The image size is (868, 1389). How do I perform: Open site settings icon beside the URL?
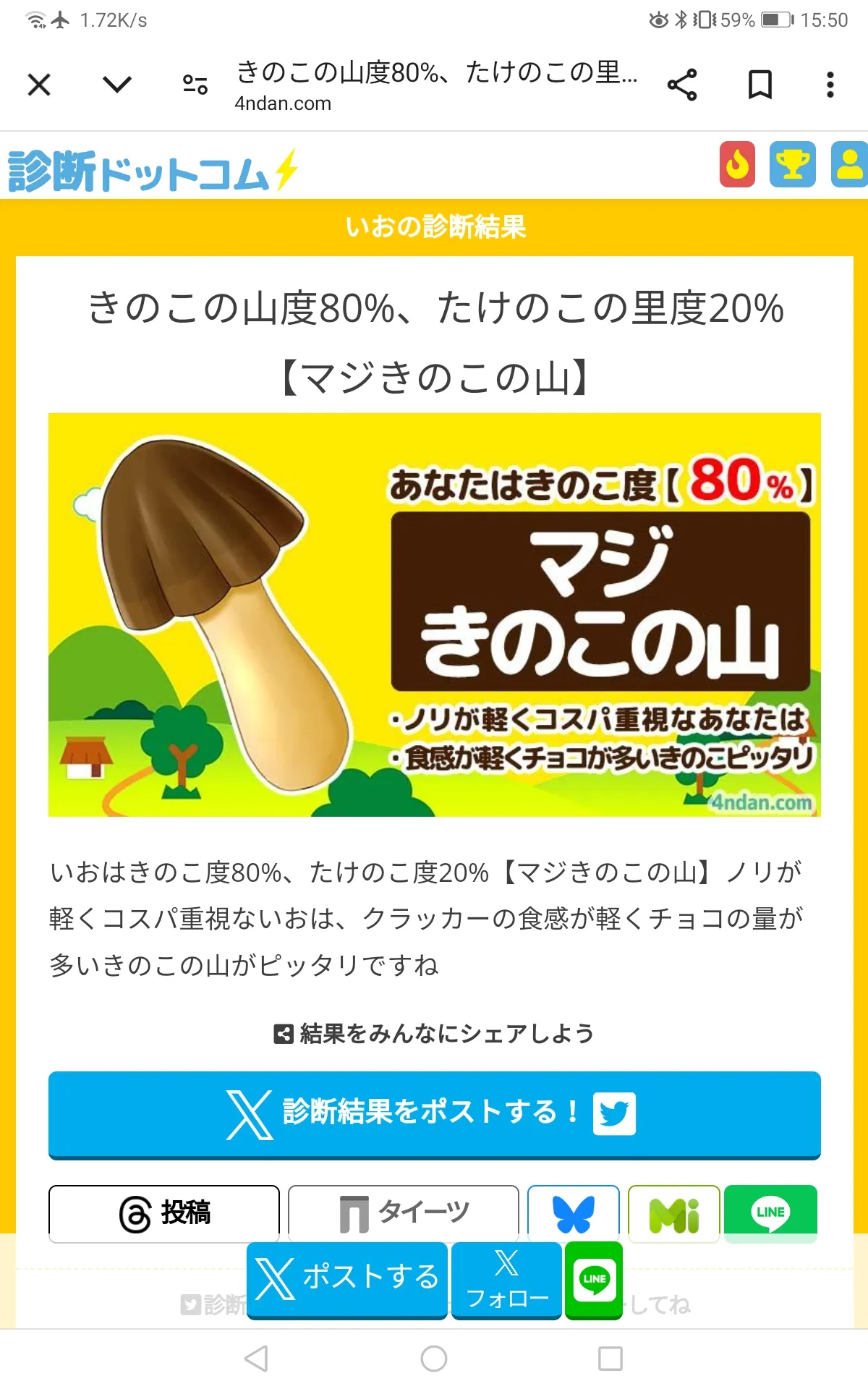195,85
